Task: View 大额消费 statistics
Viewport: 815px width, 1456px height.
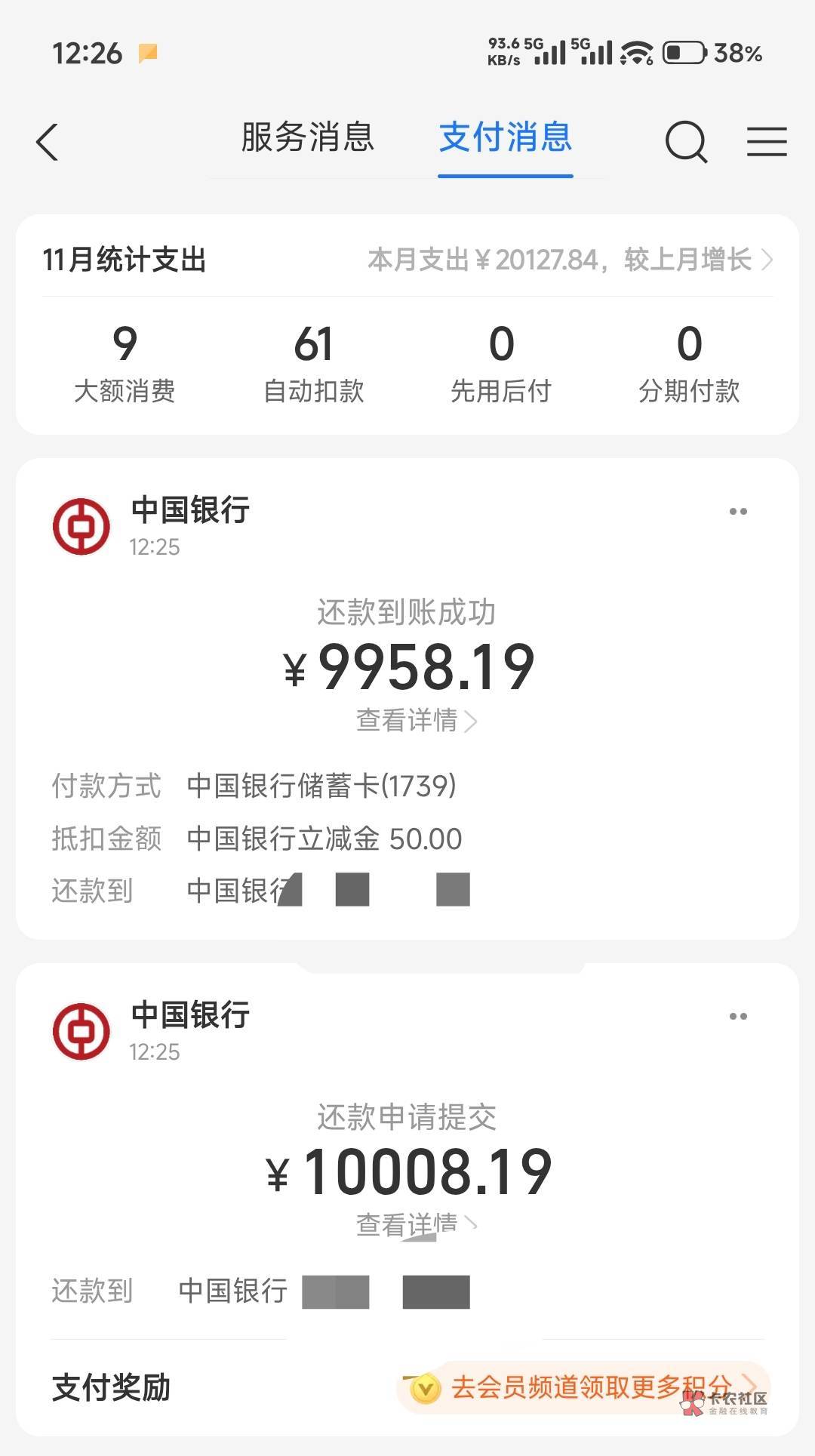Action: click(125, 365)
